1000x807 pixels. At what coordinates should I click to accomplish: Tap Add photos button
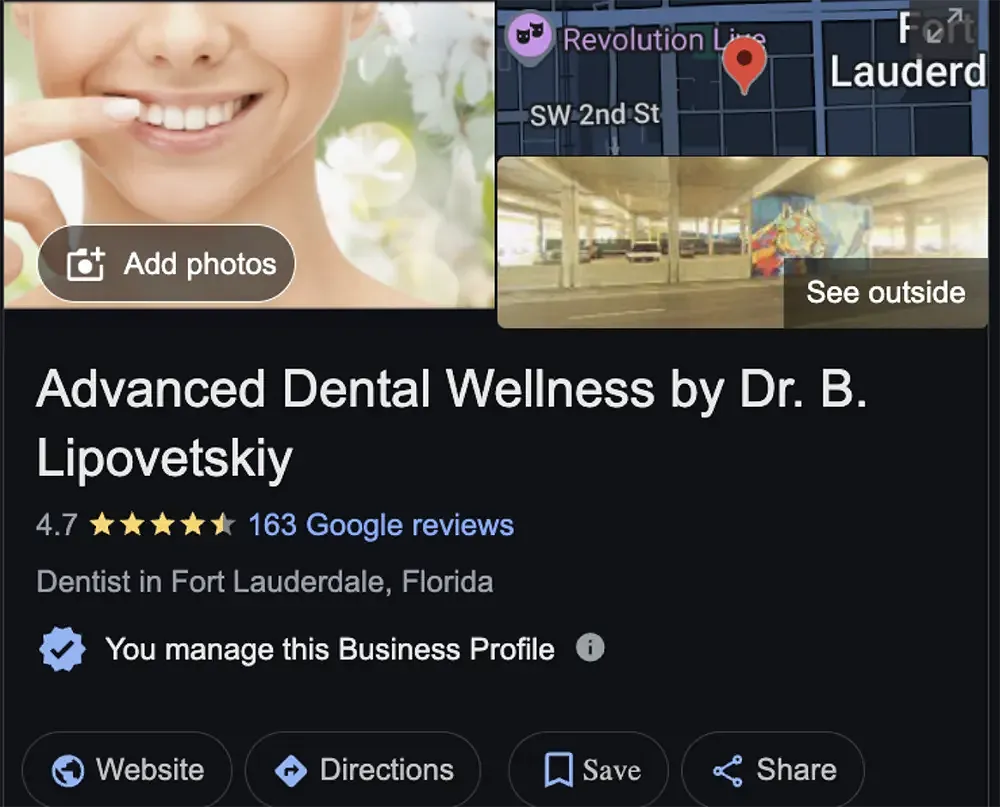[167, 264]
